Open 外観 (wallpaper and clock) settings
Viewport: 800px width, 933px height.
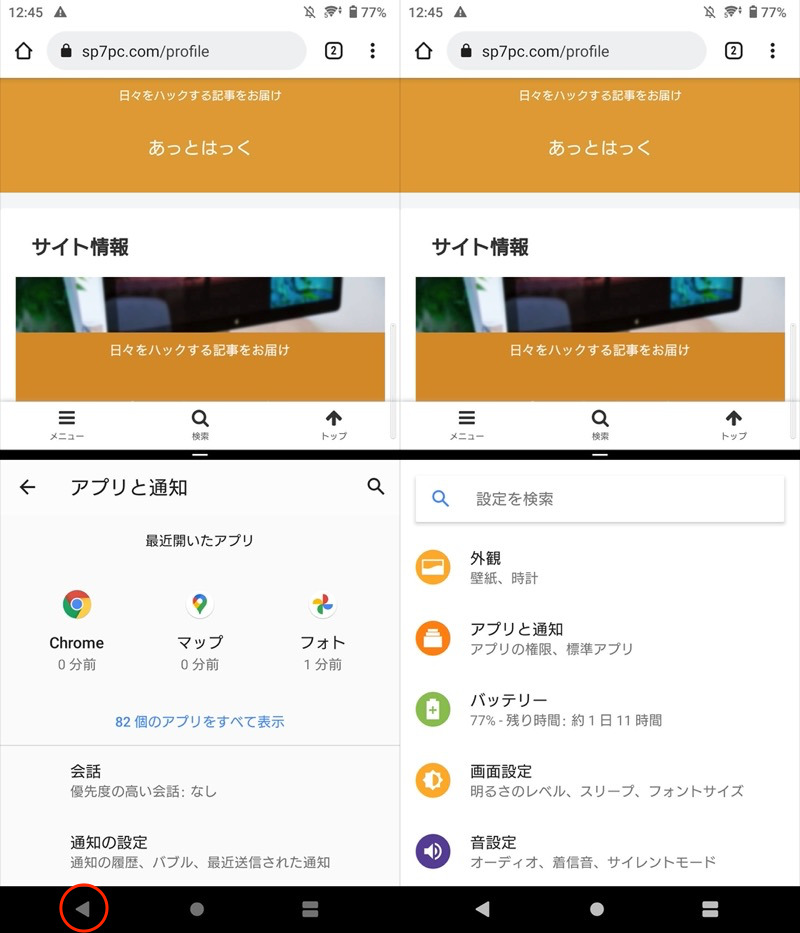[x=600, y=567]
